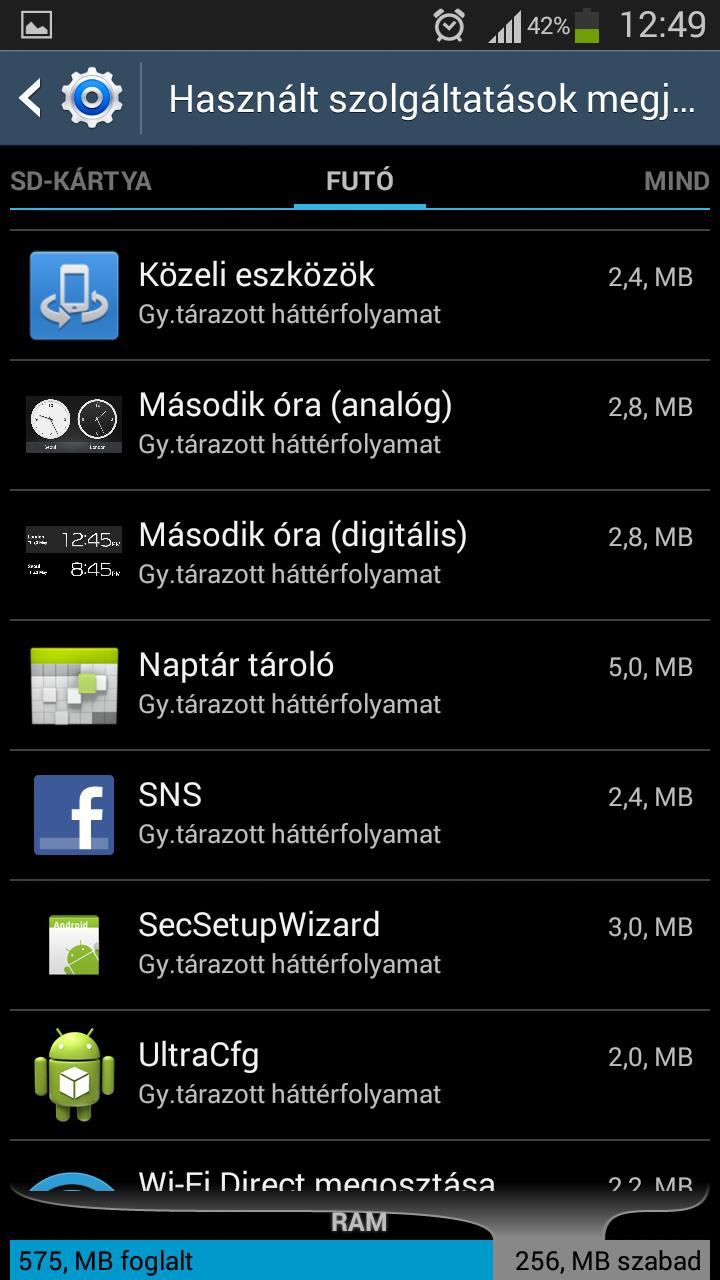Switch to the SD-KÁRTYA tab
The height and width of the screenshot is (1280, 720).
tap(81, 181)
